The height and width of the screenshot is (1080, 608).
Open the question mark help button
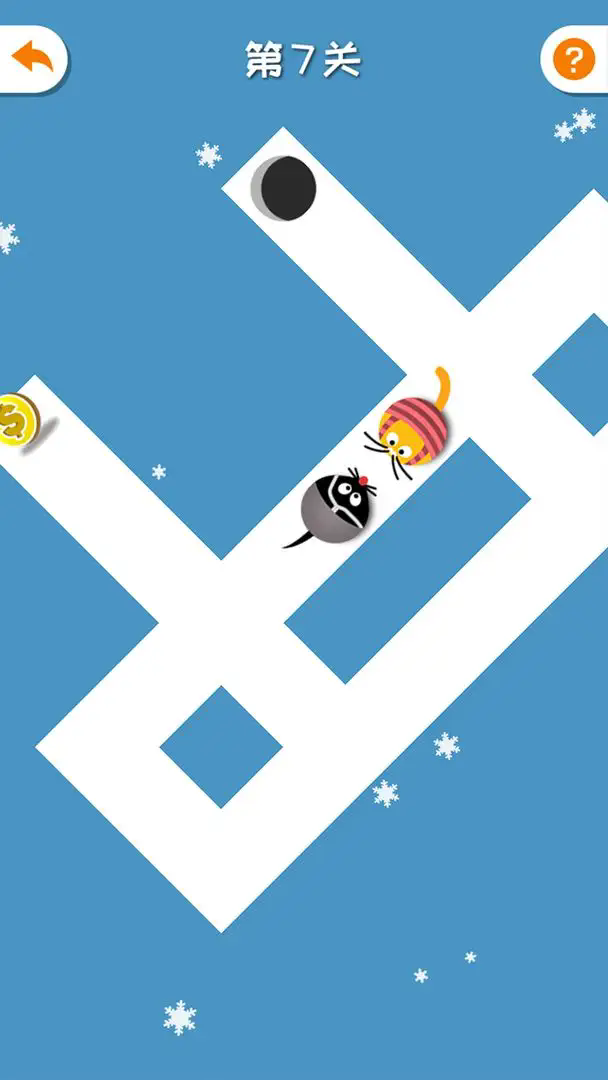pyautogui.click(x=573, y=60)
